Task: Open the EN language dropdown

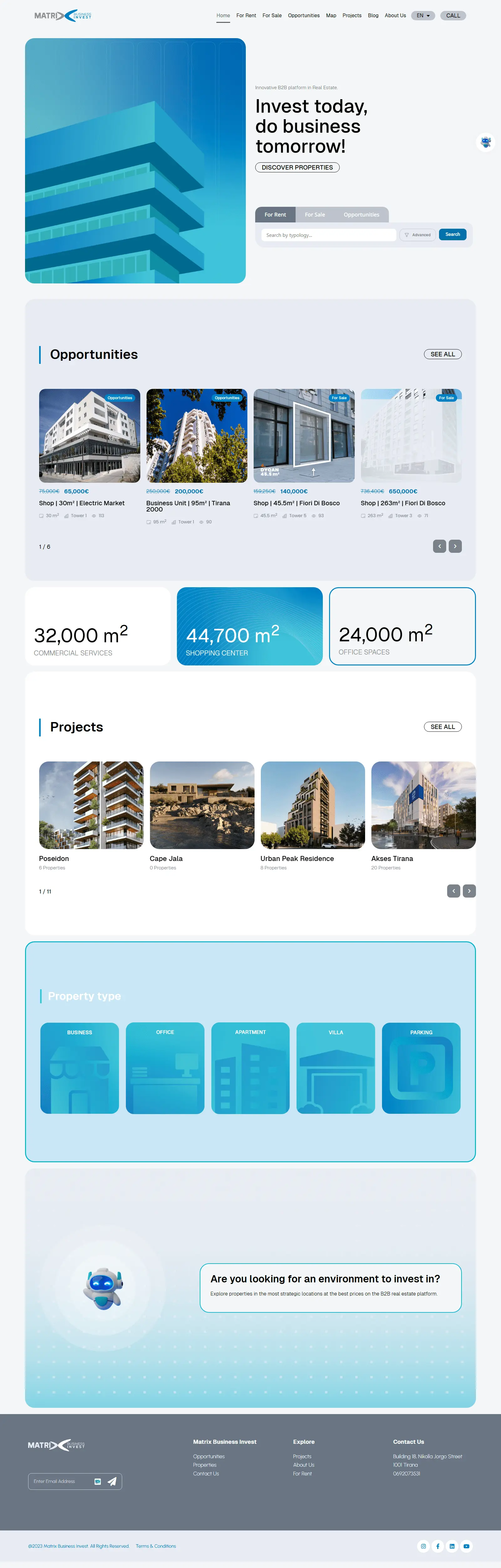Action: (422, 16)
